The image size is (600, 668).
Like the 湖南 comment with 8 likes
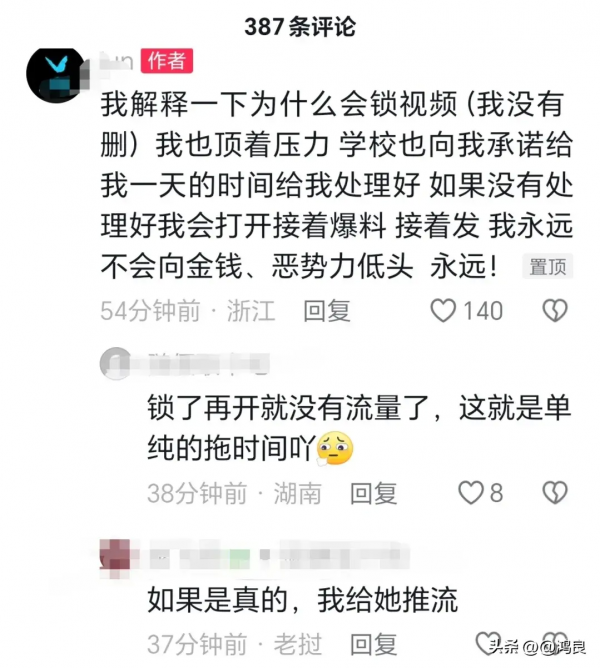click(x=470, y=492)
